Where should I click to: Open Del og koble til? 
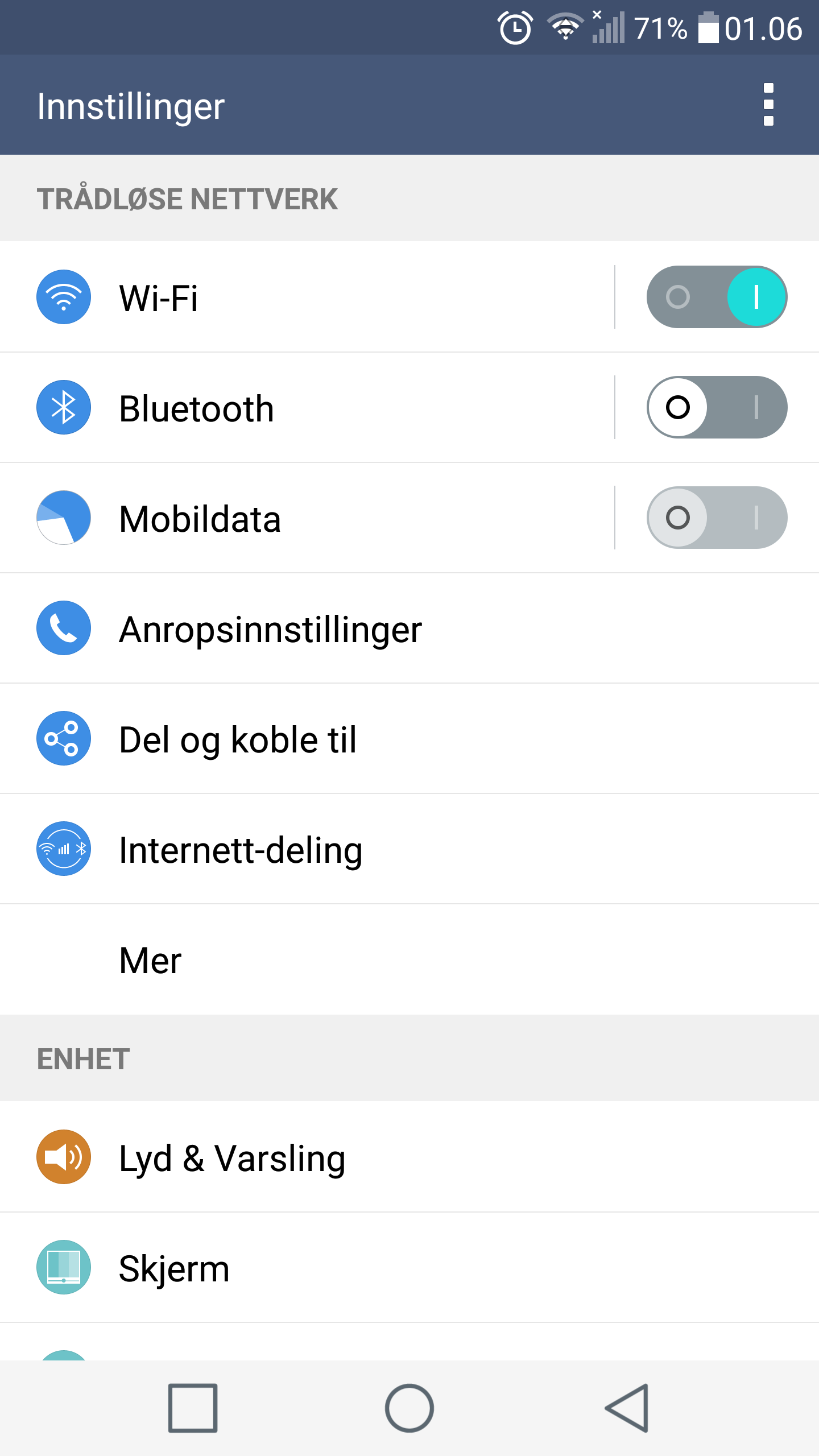click(409, 738)
